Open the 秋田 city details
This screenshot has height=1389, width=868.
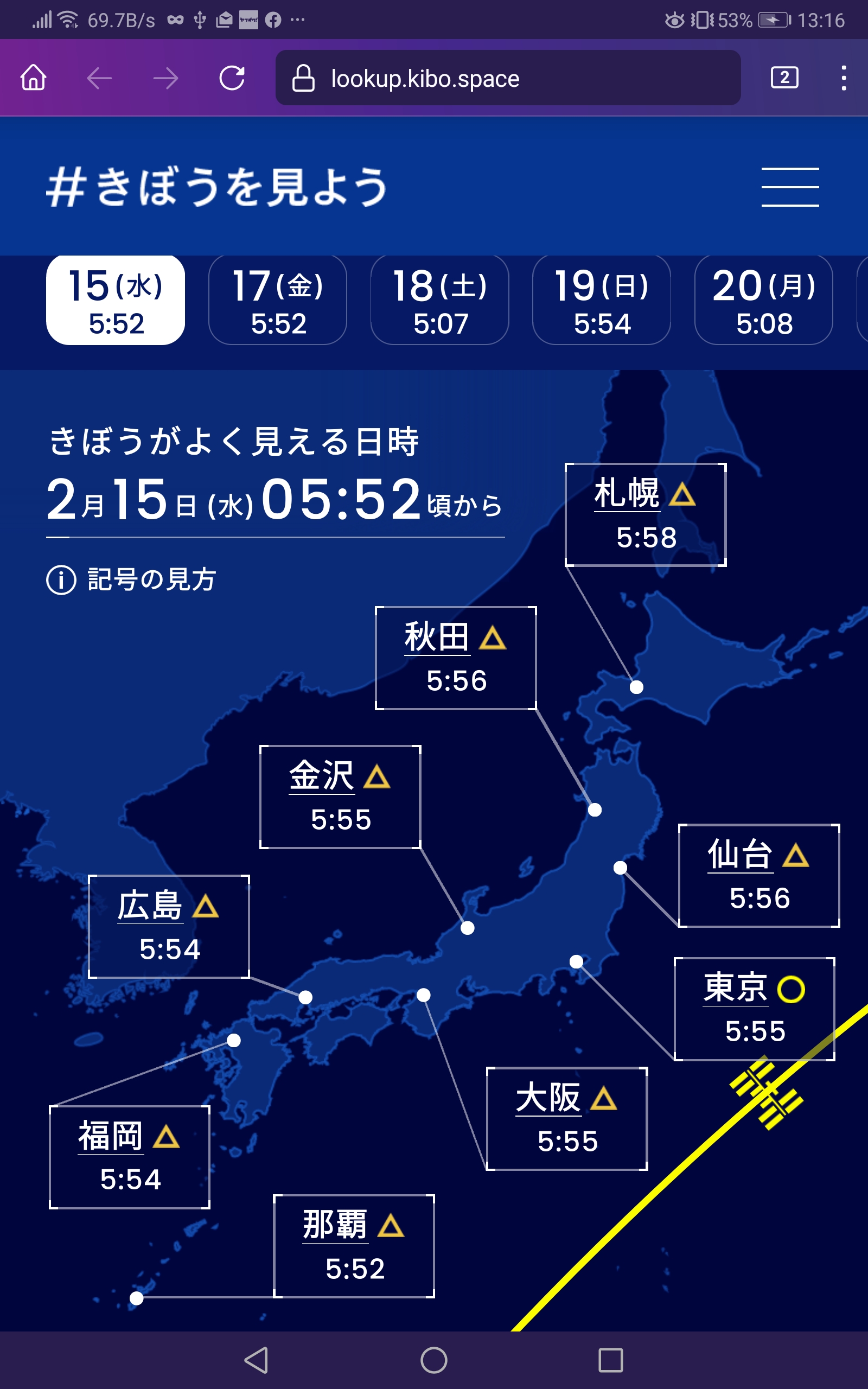[x=456, y=658]
